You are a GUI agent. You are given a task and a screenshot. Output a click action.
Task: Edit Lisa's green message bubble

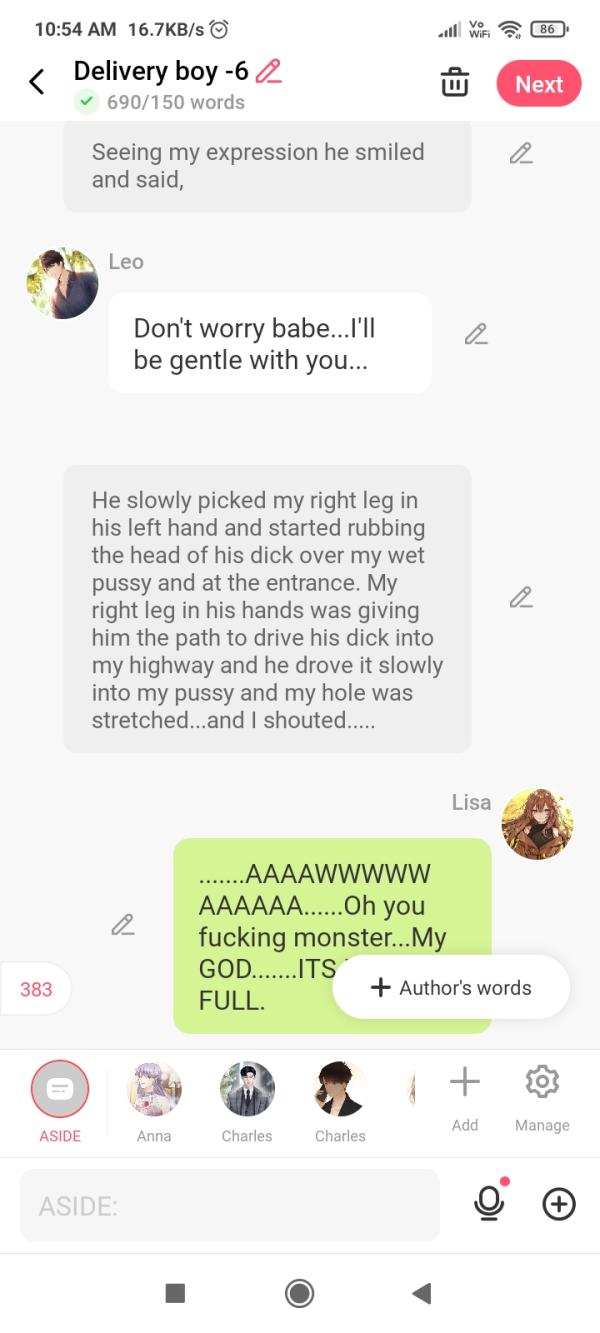pos(123,925)
